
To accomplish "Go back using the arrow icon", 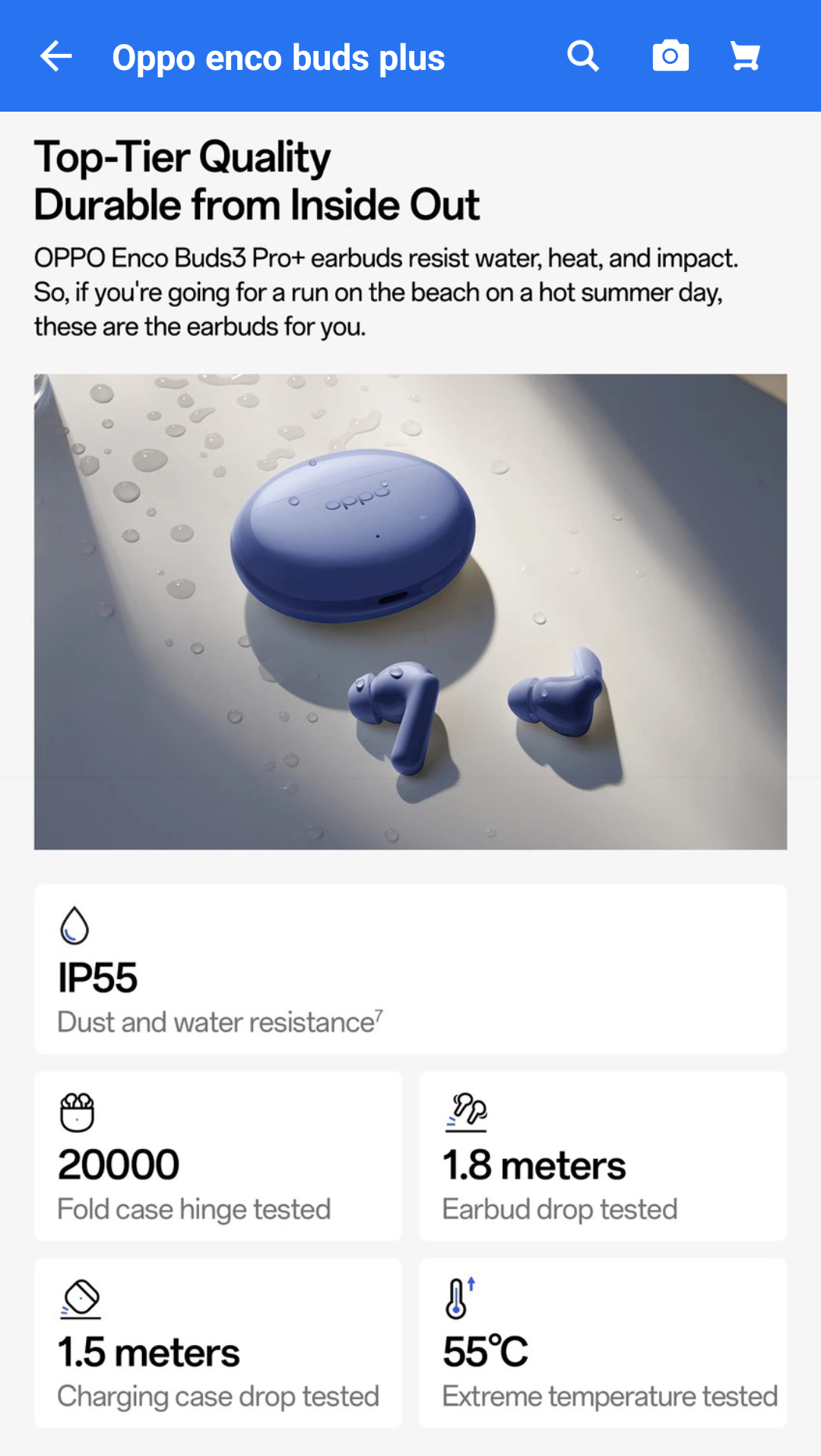I will [x=55, y=56].
